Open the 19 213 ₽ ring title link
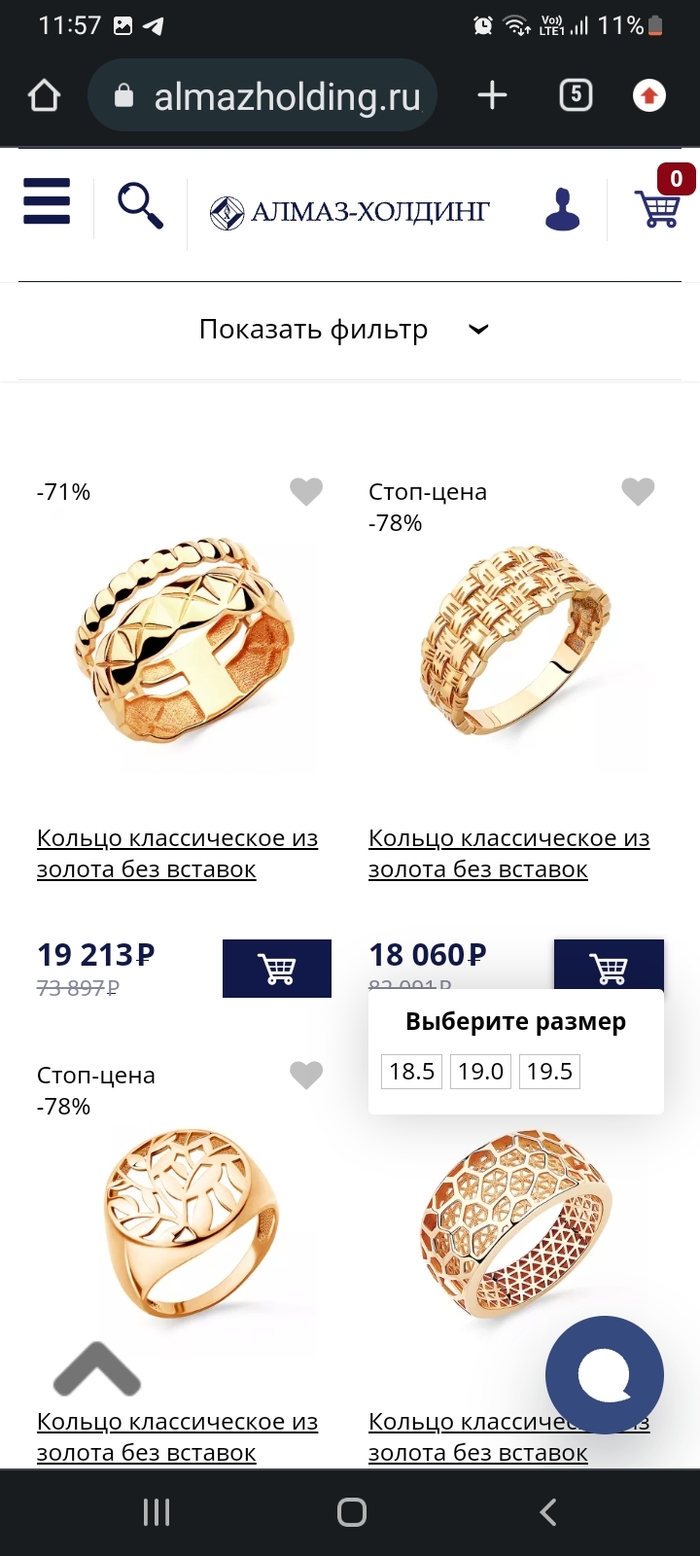This screenshot has width=700, height=1556. pos(177,854)
